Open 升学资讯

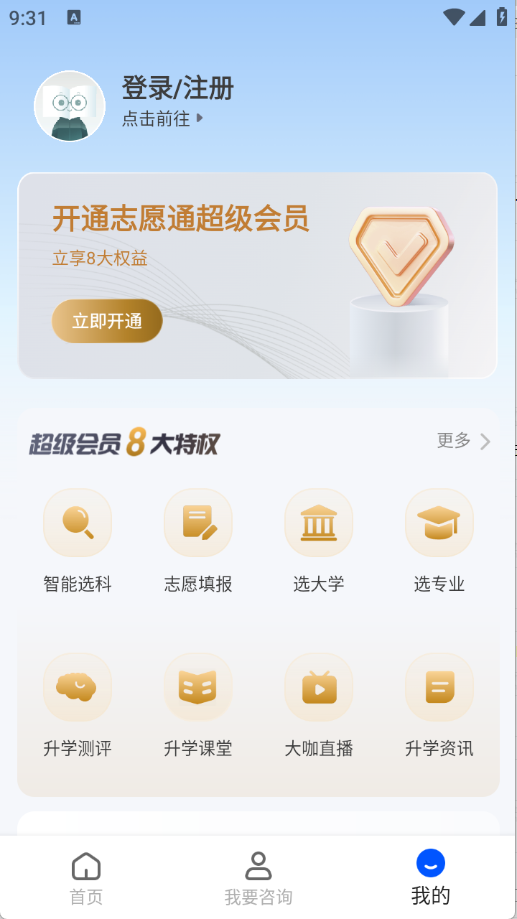click(440, 705)
